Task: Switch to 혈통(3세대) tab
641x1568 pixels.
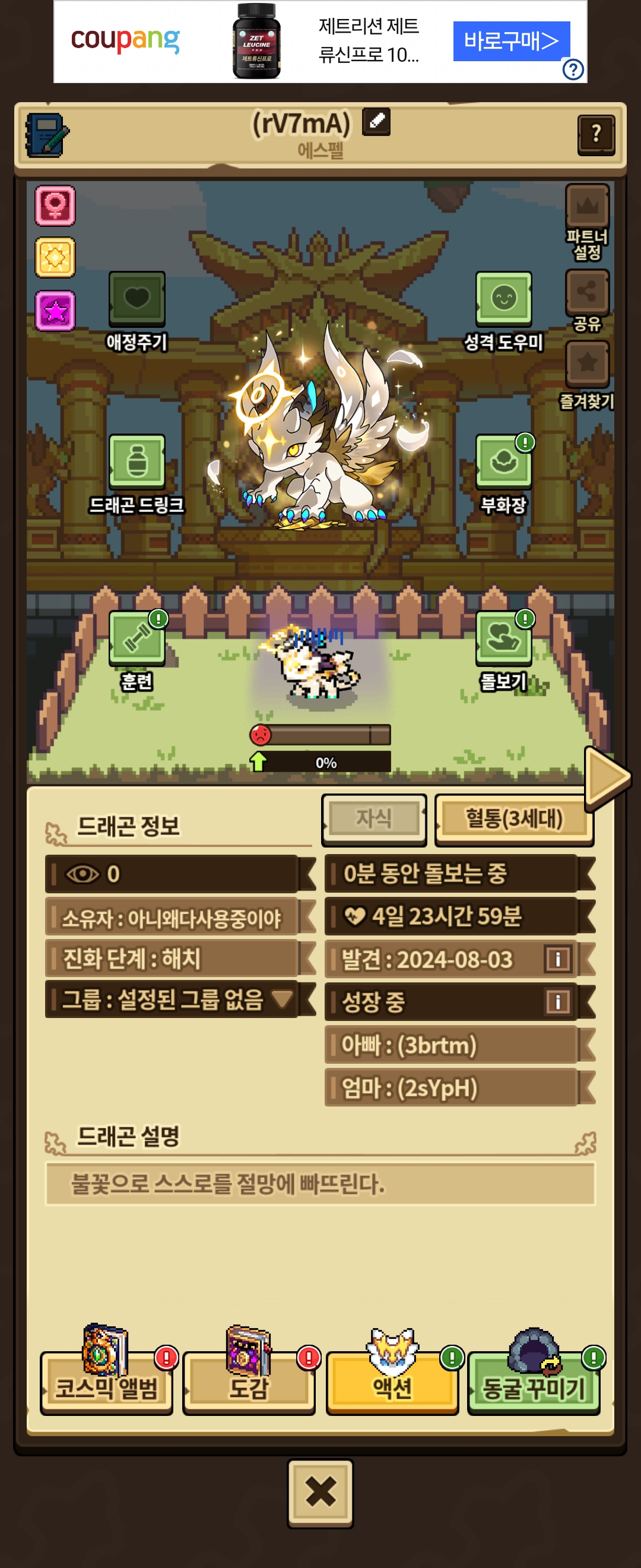Action: pos(514,818)
